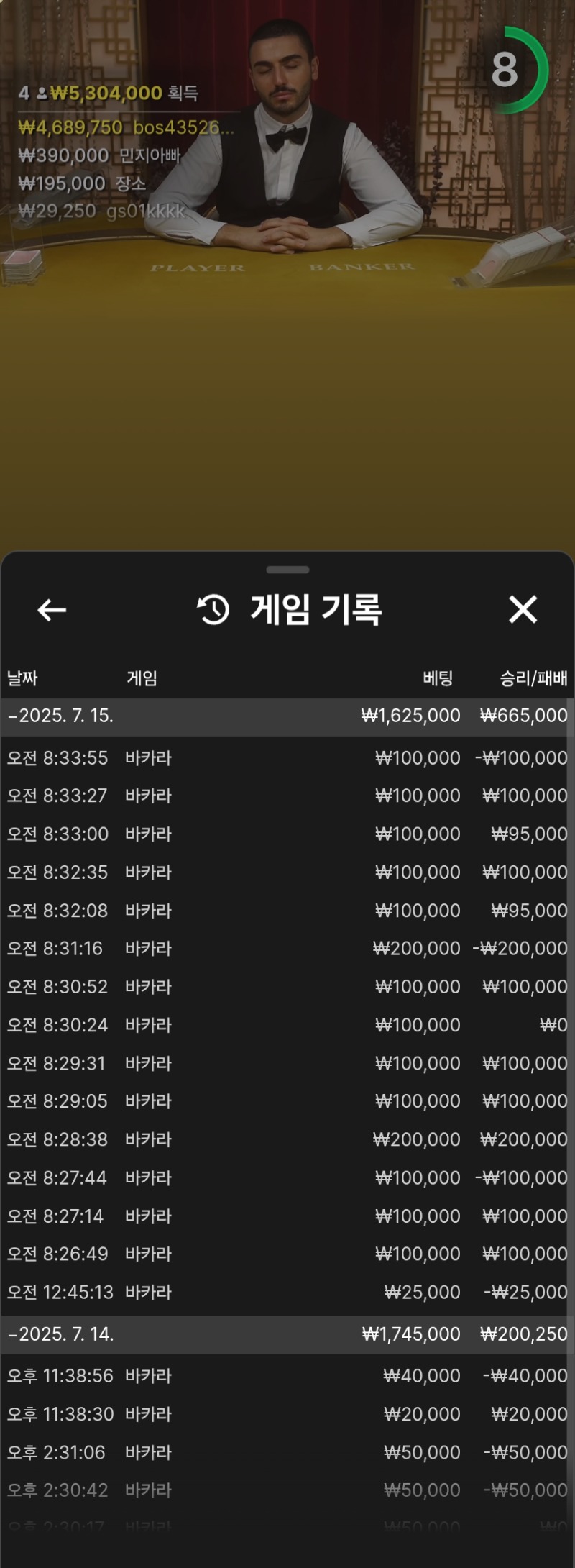Go back from the 게임 기록 panel

click(52, 610)
